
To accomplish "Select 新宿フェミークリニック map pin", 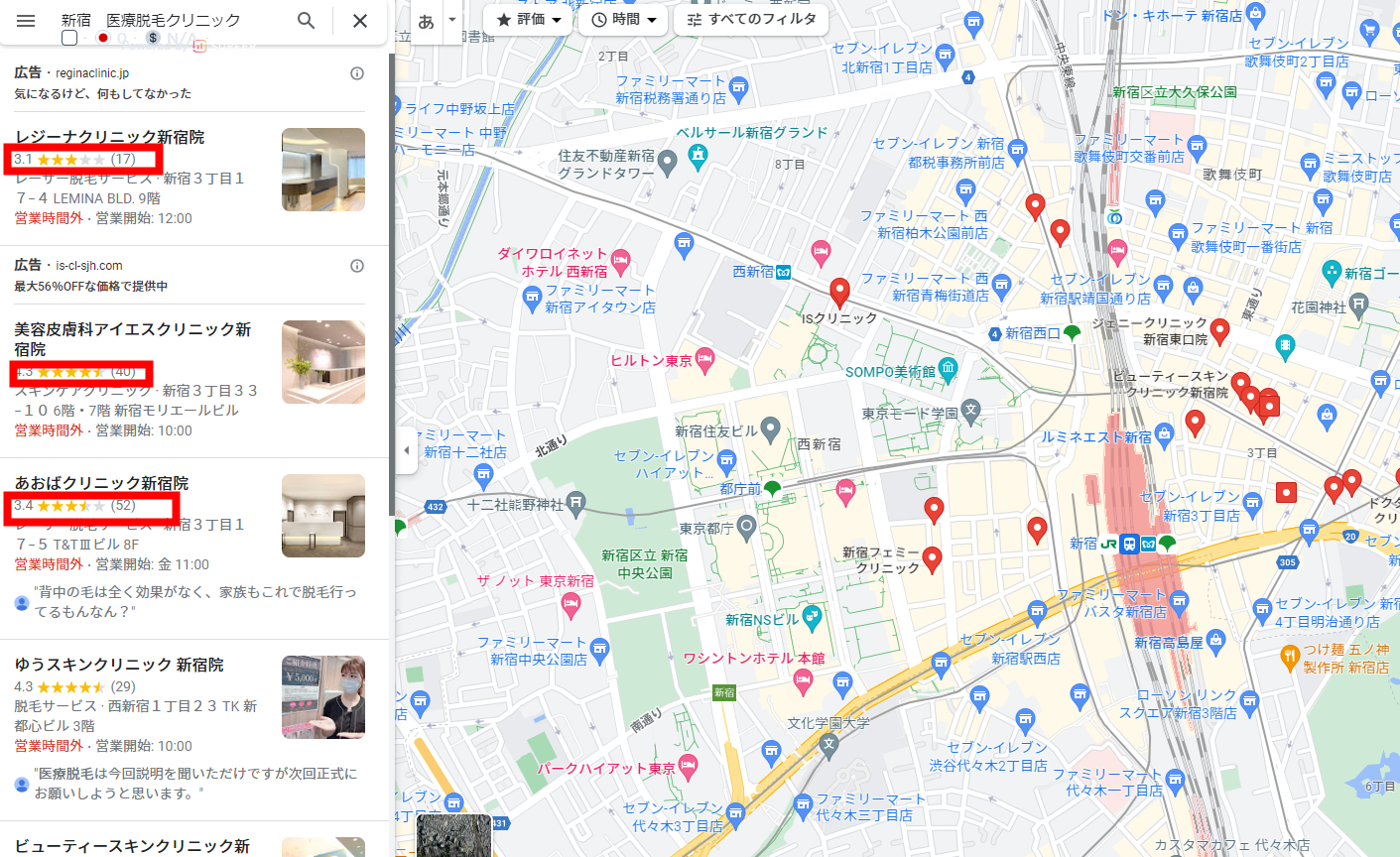I will 932,559.
